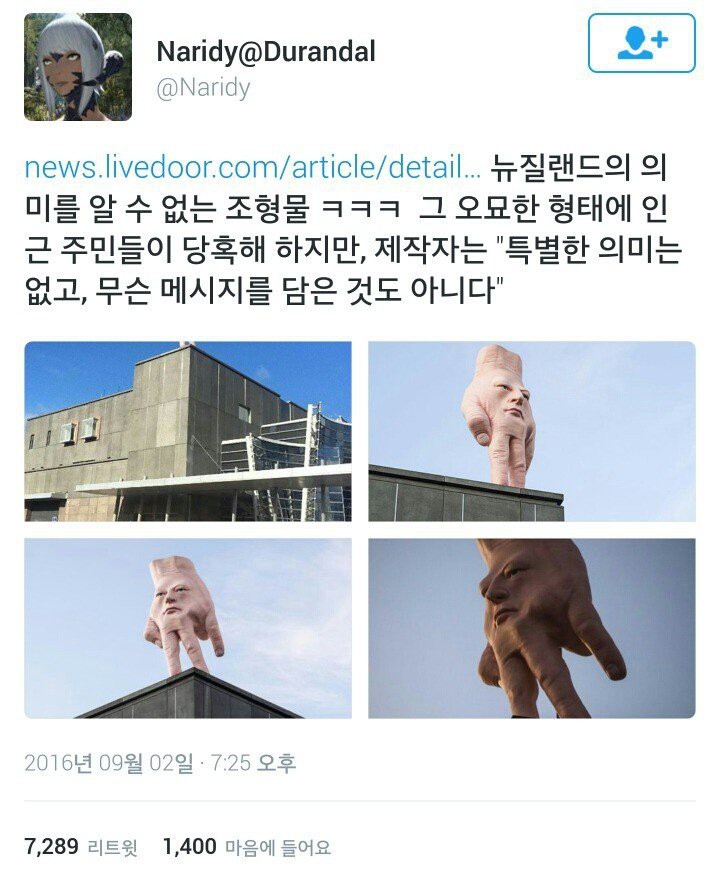Viewport: 720px width, 886px height.
Task: Open the close-up hand face photo
Action: pyautogui.click(x=532, y=628)
